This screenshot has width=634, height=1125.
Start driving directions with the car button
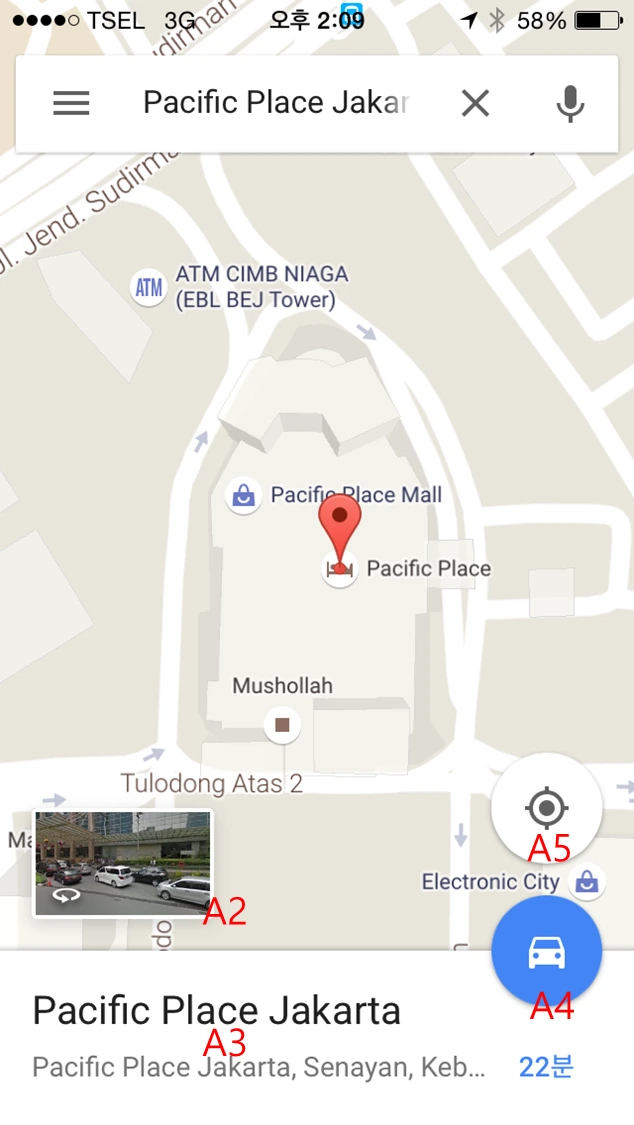pyautogui.click(x=547, y=951)
